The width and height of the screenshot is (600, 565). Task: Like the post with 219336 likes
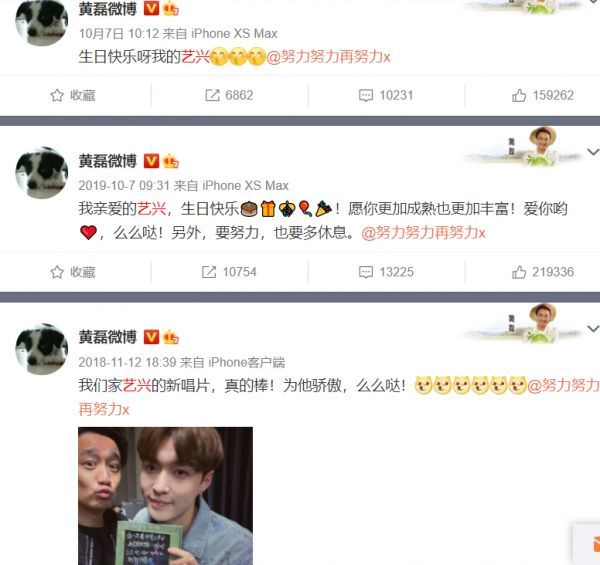[542, 271]
